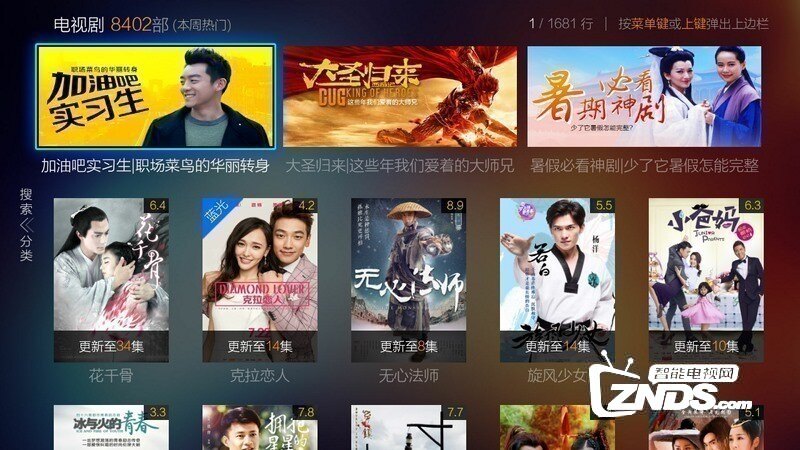This screenshot has width=800, height=450.
Task: Expand the 搜索 分类 side panel
Action: click(26, 225)
